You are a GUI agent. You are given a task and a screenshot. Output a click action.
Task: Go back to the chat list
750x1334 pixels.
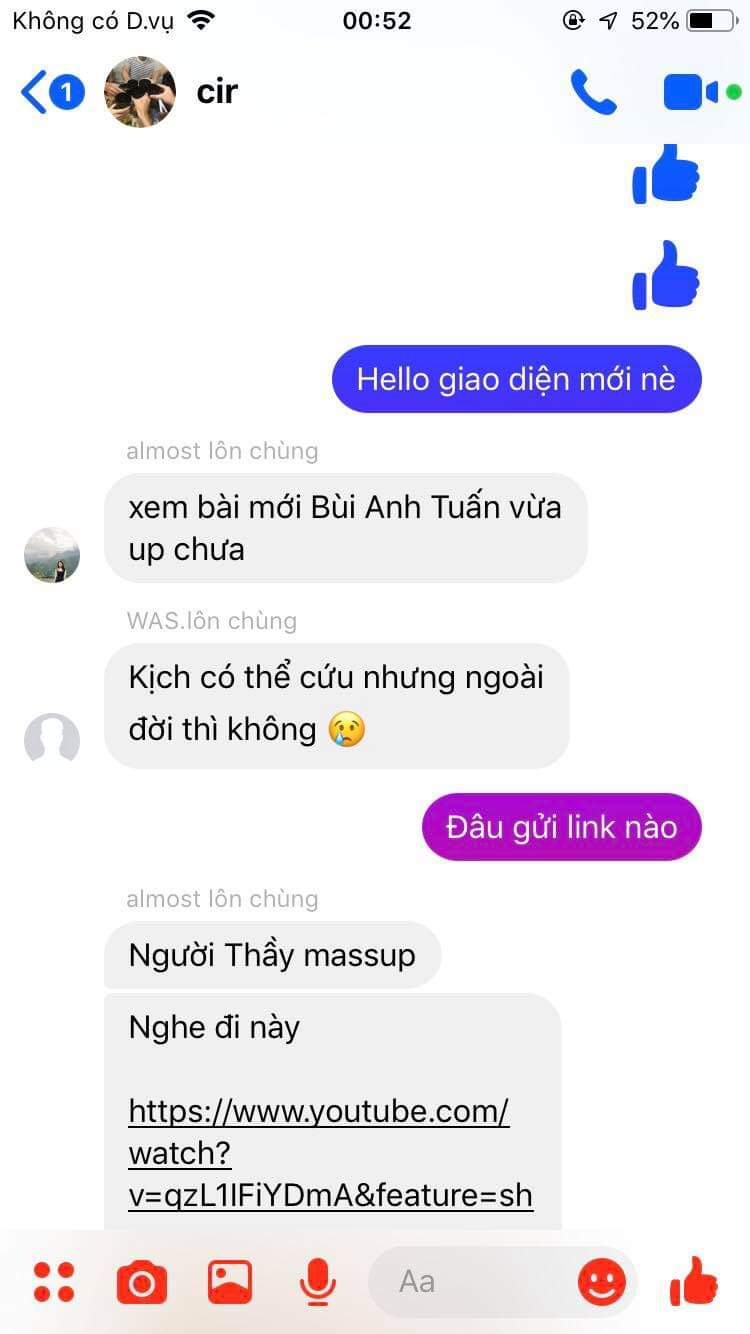[x=52, y=93]
